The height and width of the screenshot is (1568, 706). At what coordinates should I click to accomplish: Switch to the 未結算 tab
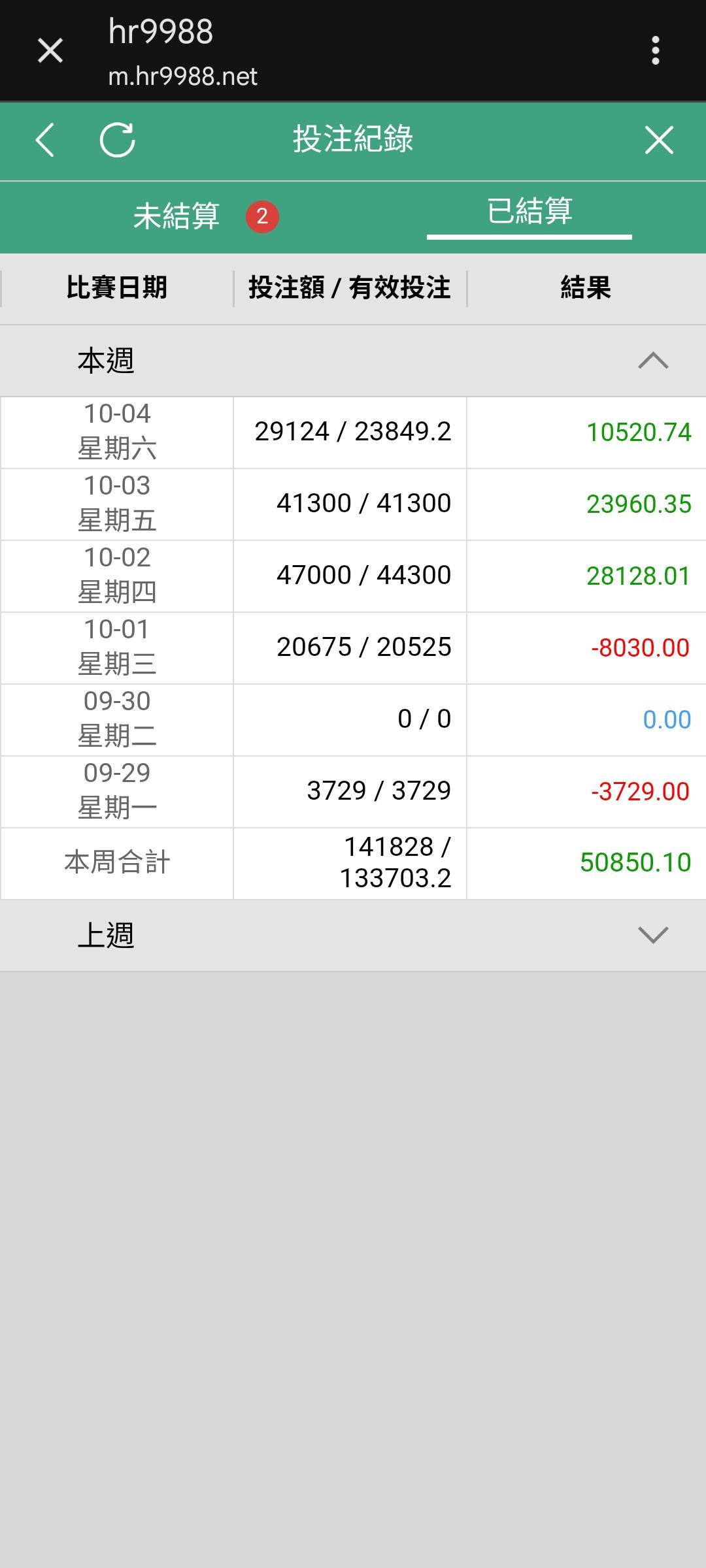click(x=176, y=216)
